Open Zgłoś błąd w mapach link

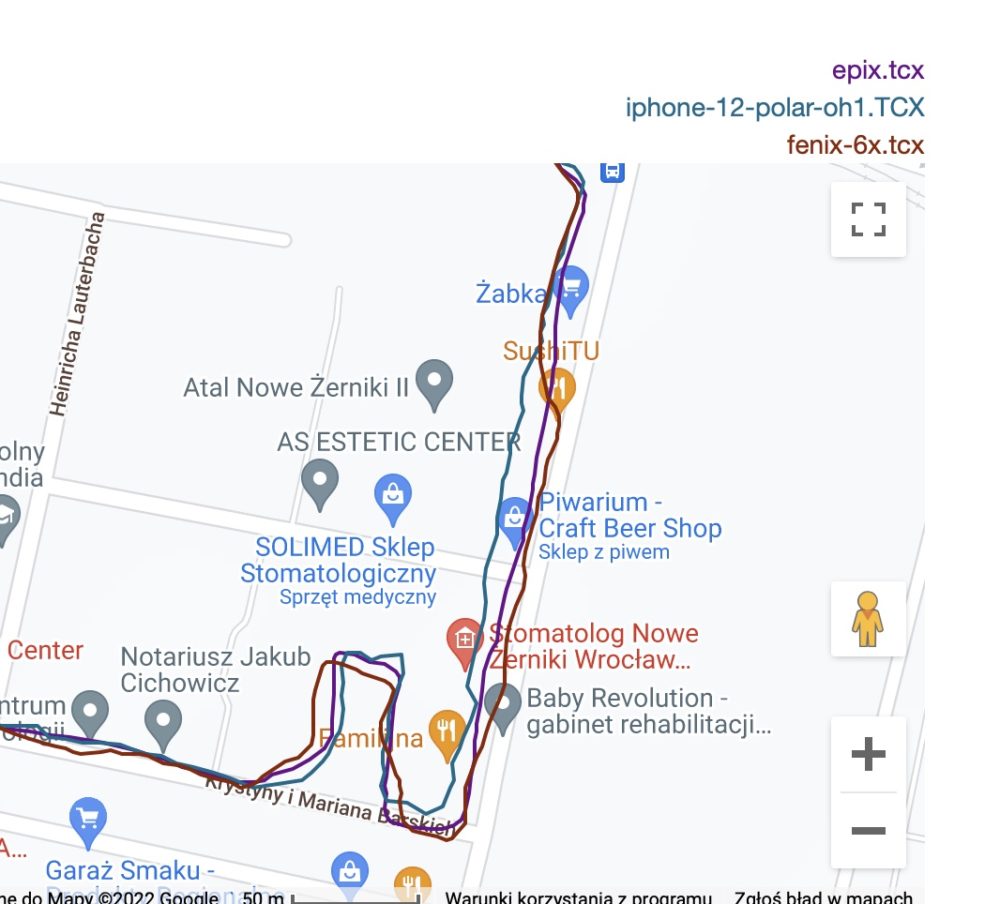[x=822, y=898]
